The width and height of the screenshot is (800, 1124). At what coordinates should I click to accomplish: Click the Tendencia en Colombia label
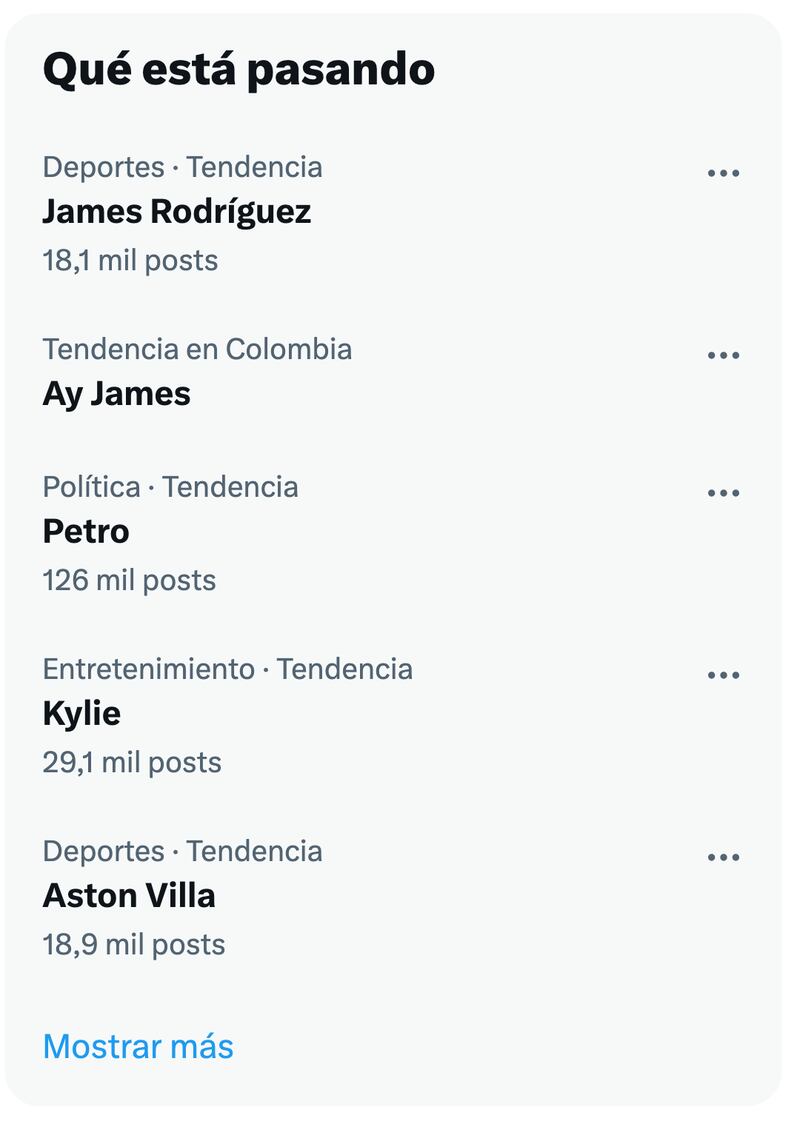coord(197,349)
